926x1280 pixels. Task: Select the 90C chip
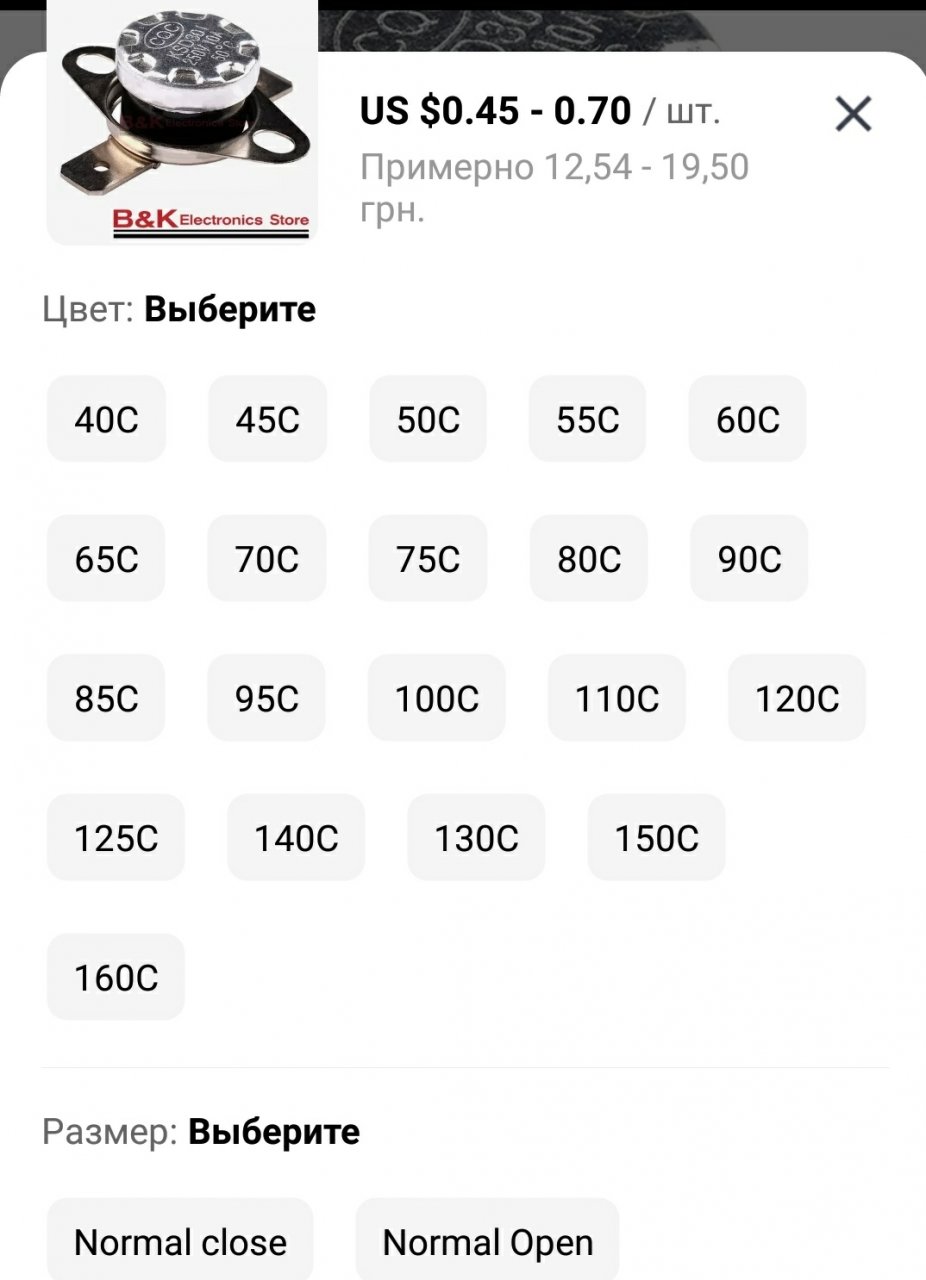click(x=749, y=558)
